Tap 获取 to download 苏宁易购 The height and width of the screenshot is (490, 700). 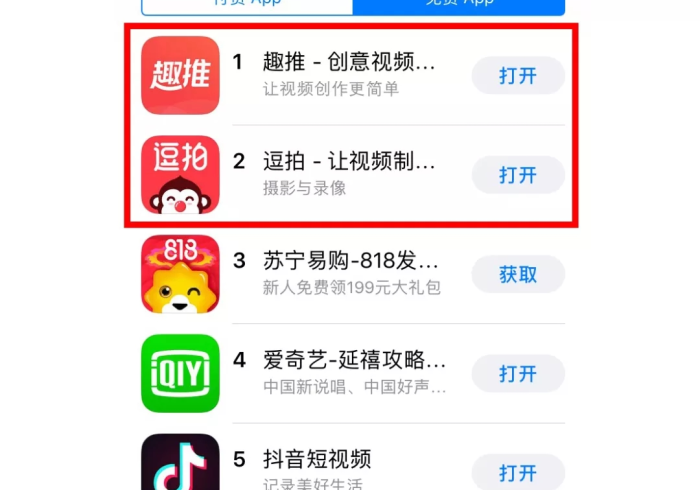(518, 274)
